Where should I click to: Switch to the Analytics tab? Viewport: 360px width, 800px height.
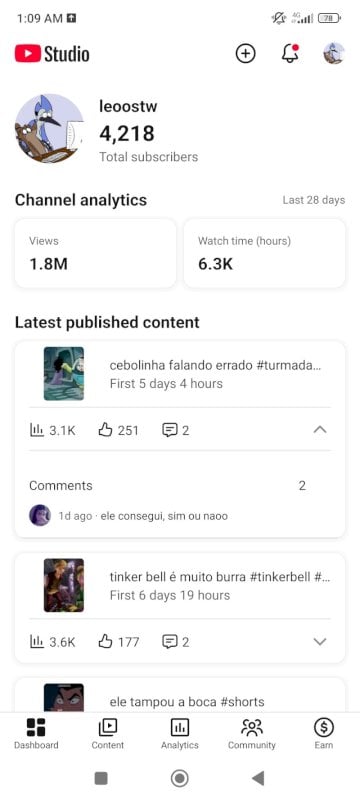(x=179, y=734)
